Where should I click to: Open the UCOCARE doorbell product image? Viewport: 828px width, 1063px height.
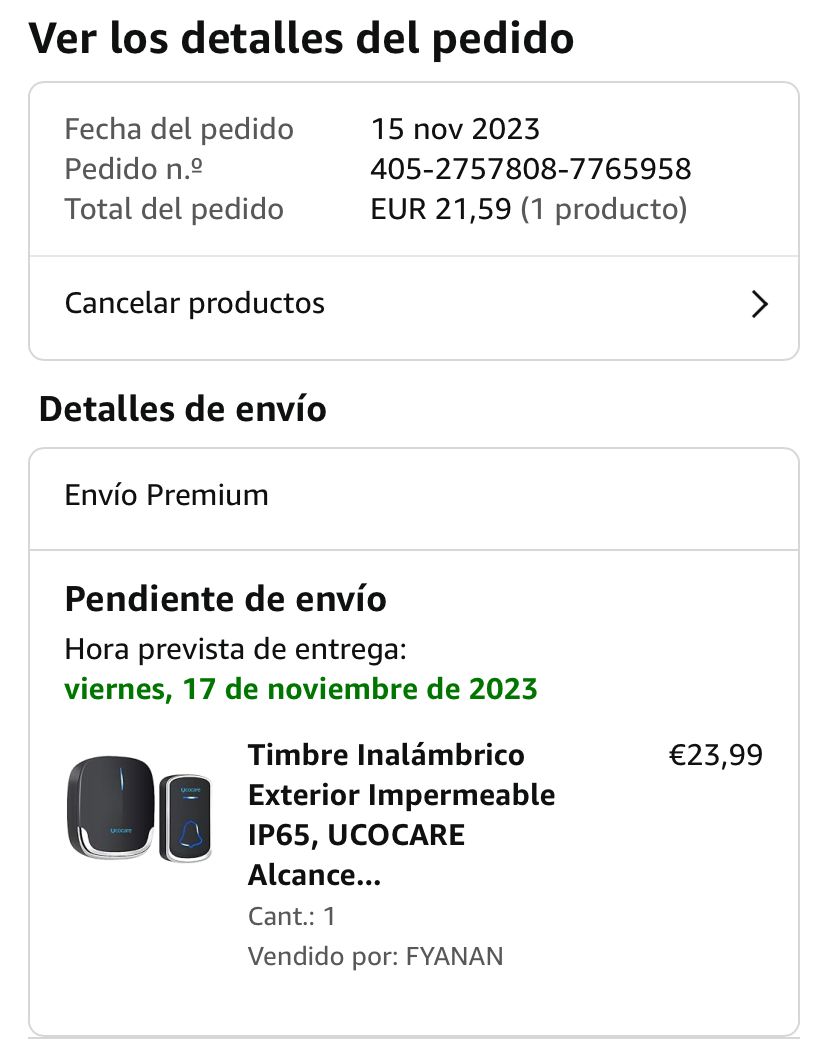pyautogui.click(x=139, y=808)
